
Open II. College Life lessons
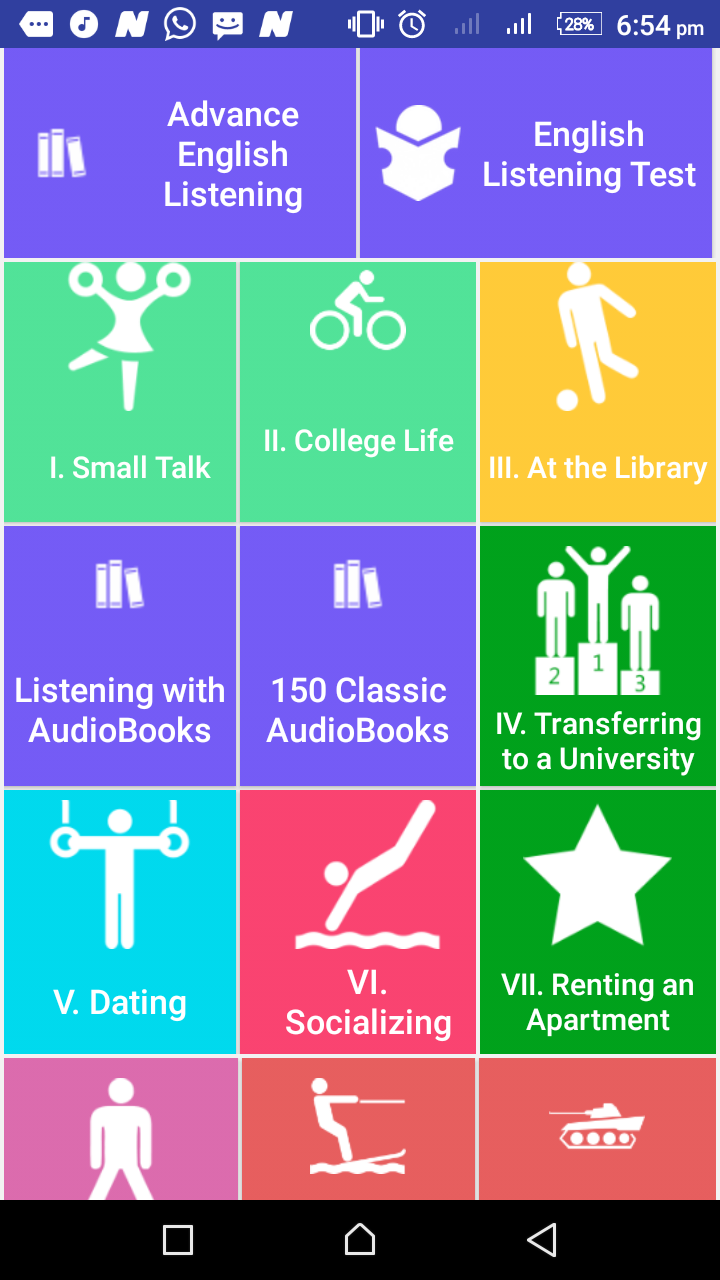pyautogui.click(x=358, y=392)
